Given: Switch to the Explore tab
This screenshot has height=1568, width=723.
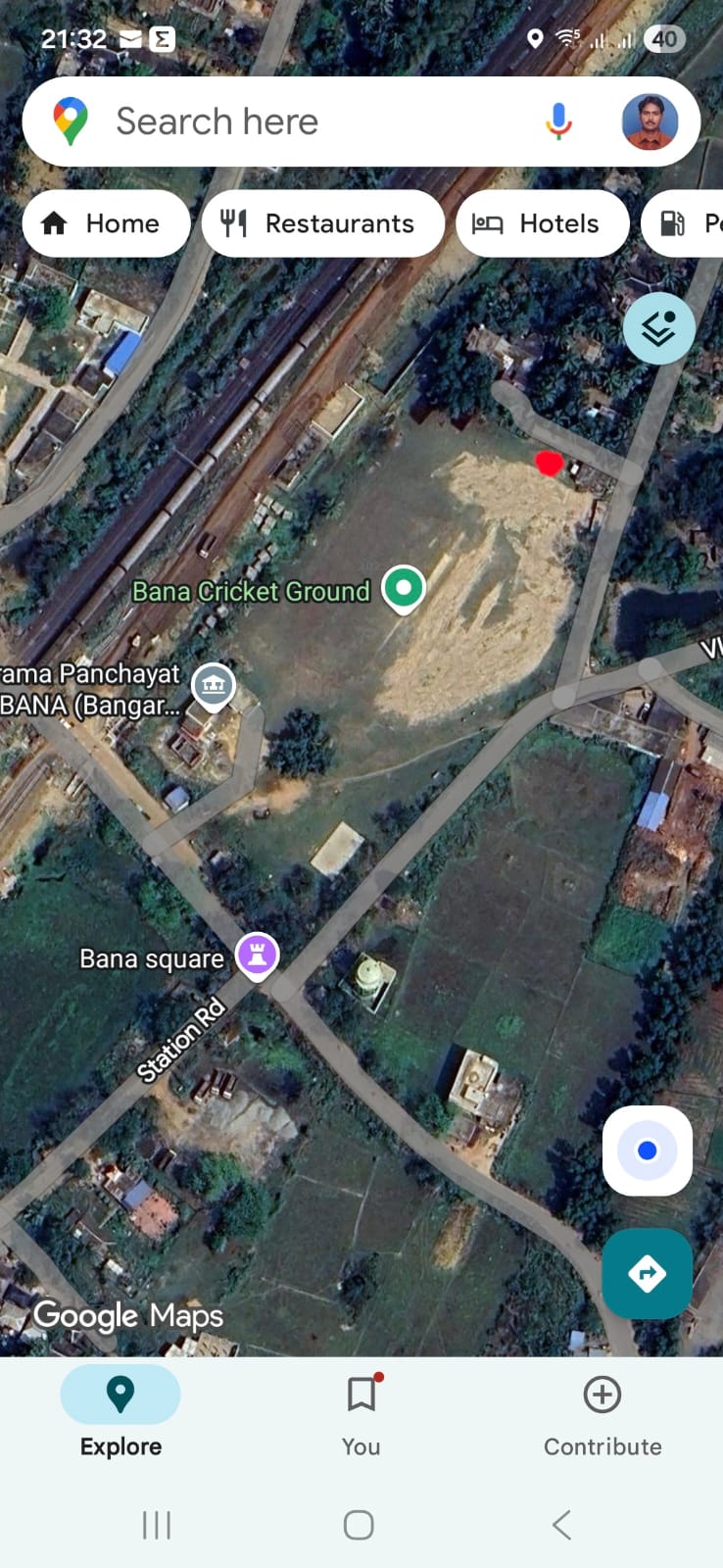Looking at the screenshot, I should click(120, 1411).
